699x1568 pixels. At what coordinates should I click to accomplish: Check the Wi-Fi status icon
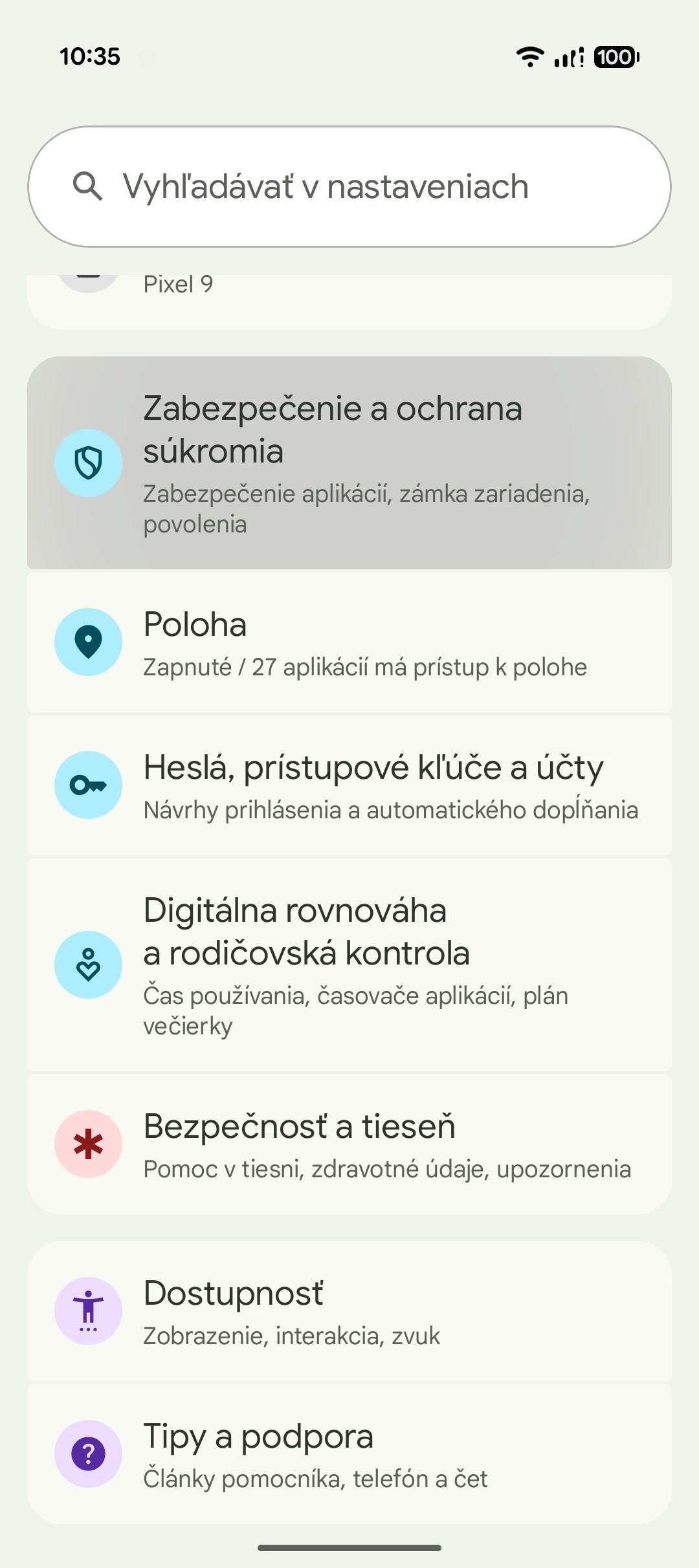(x=529, y=58)
